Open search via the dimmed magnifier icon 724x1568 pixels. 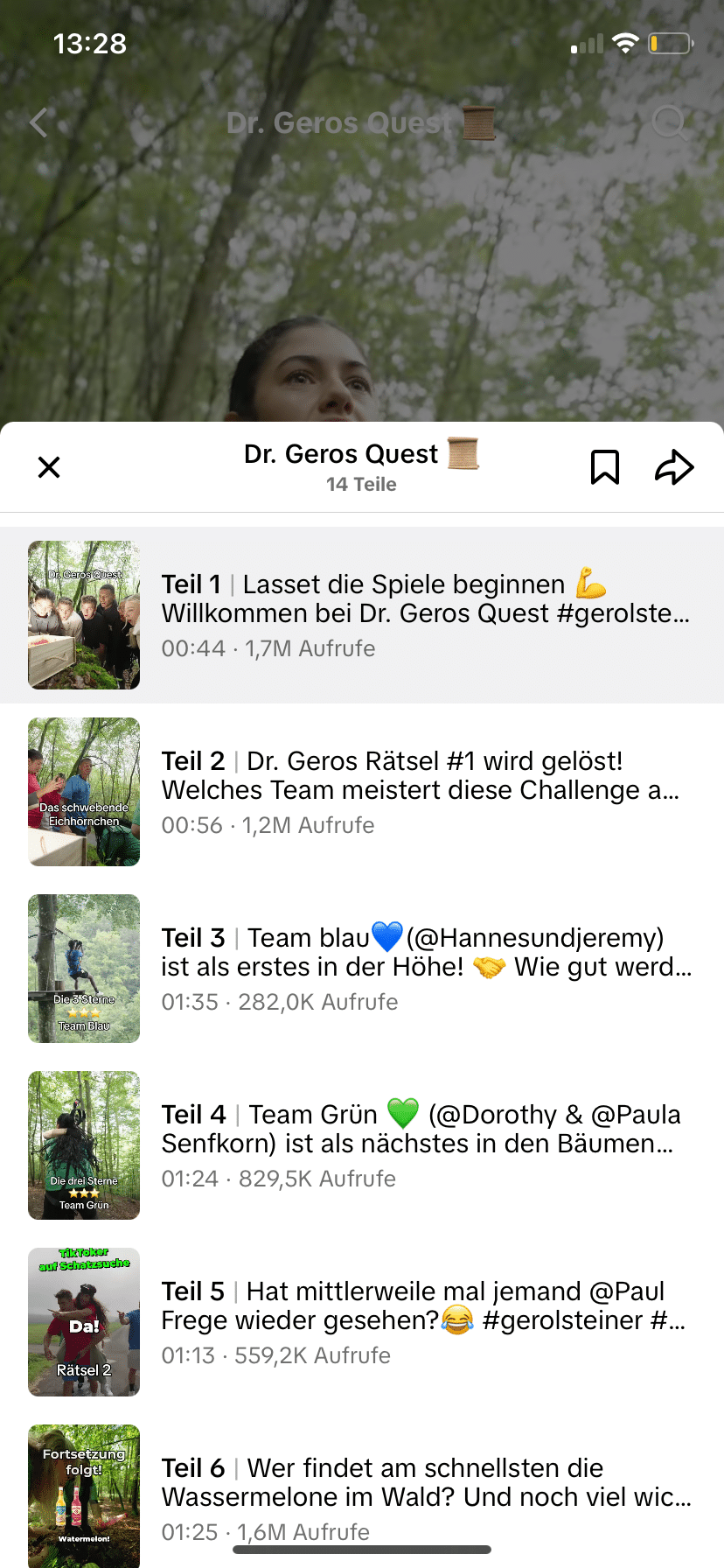click(x=670, y=122)
